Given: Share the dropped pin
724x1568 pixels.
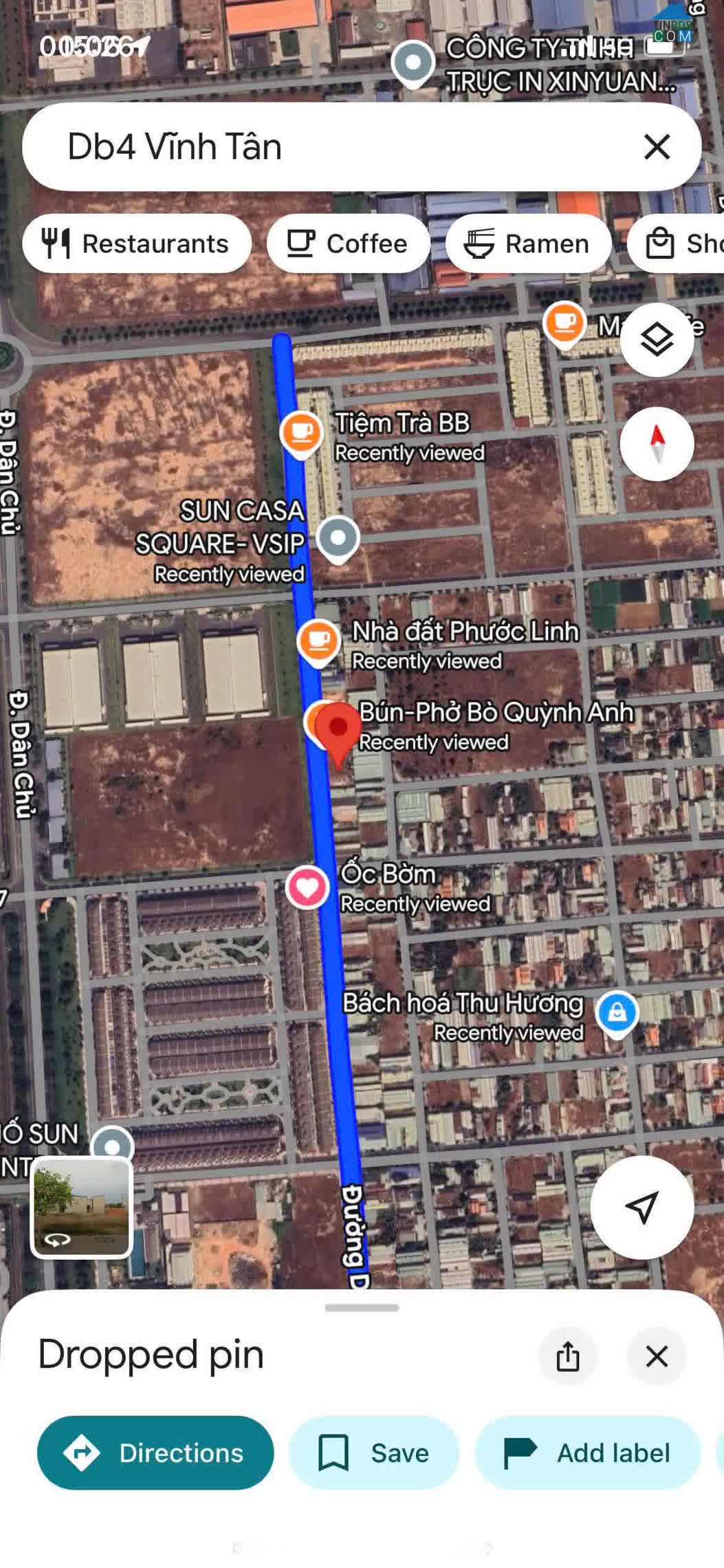Looking at the screenshot, I should 568,1356.
